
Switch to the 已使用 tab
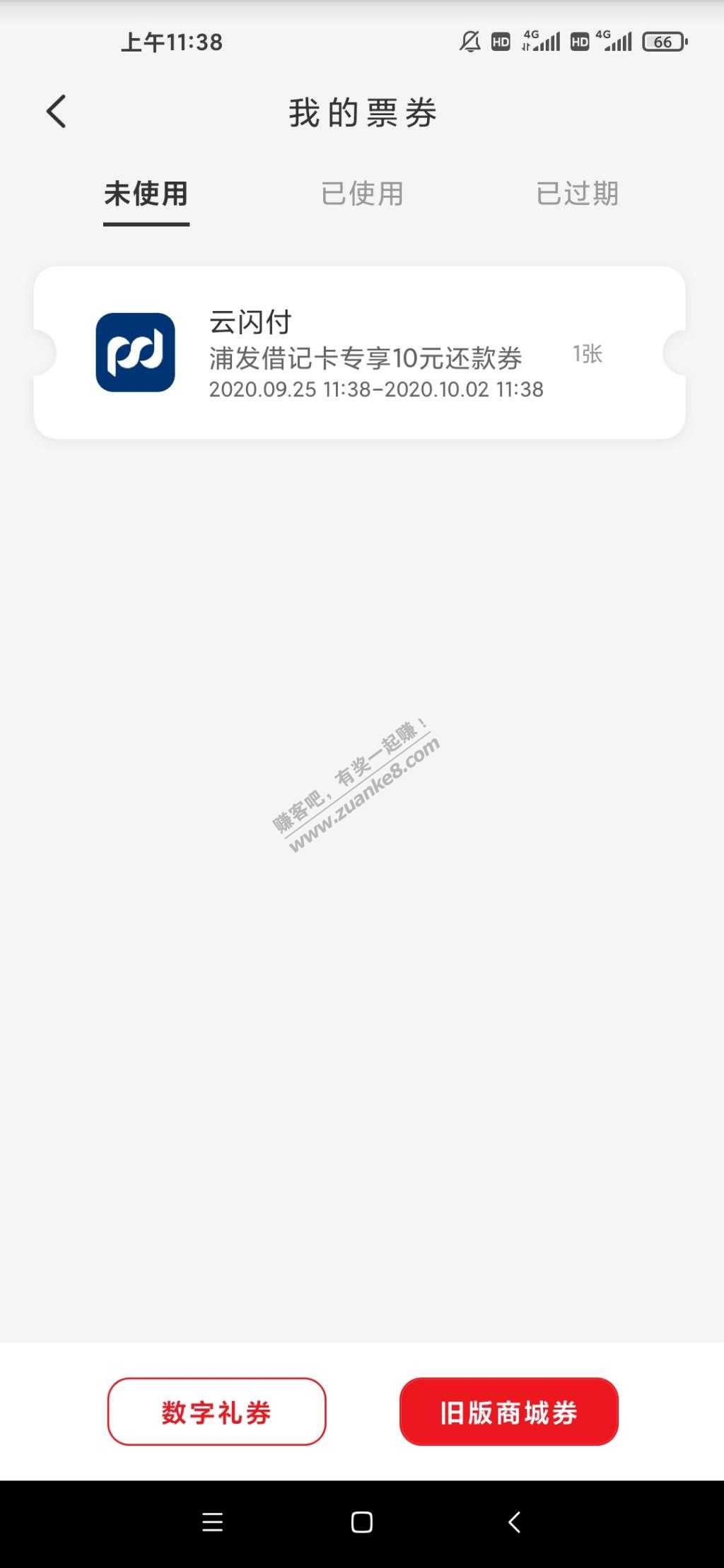362,194
